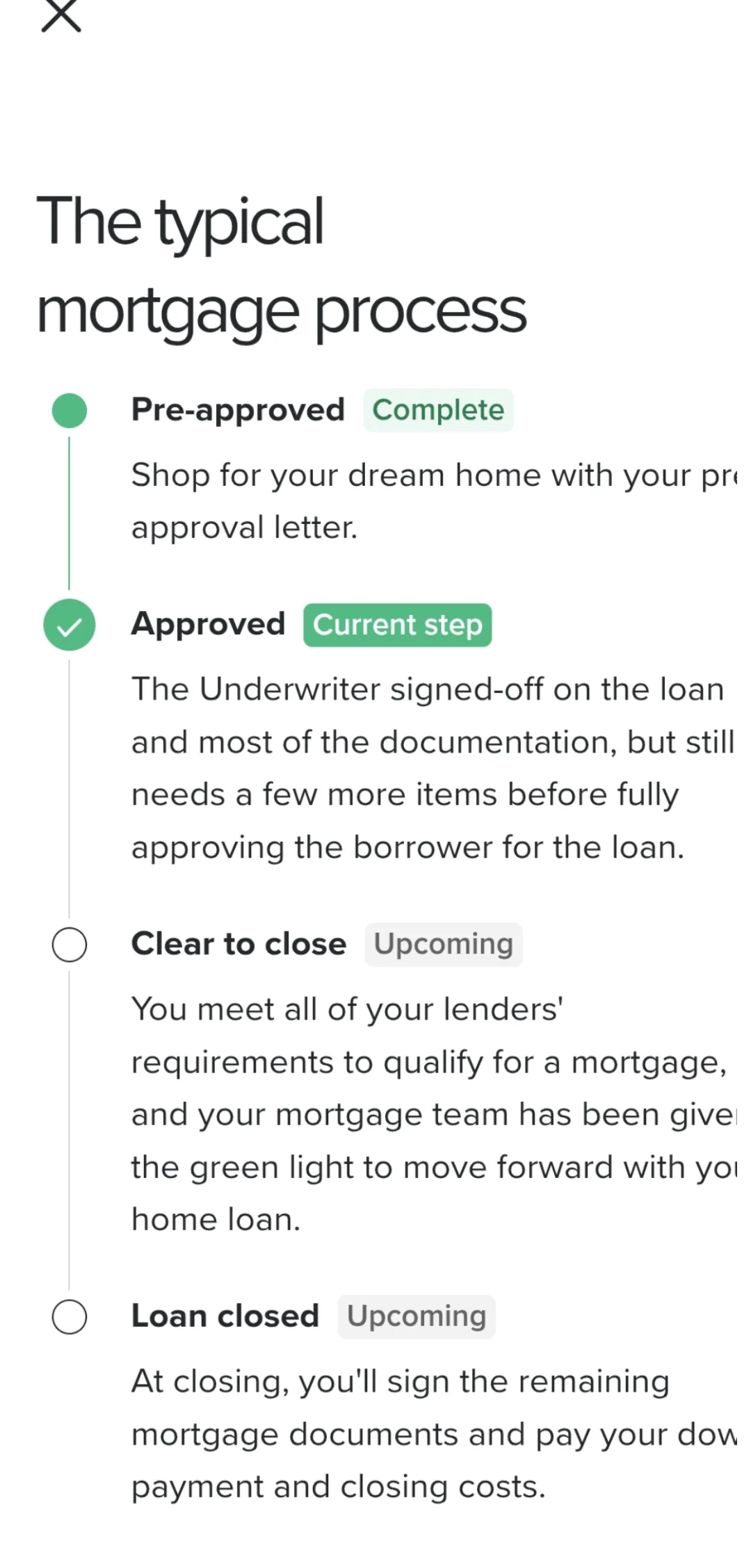Click the Upcoming badge beside Loan closed

point(416,1316)
